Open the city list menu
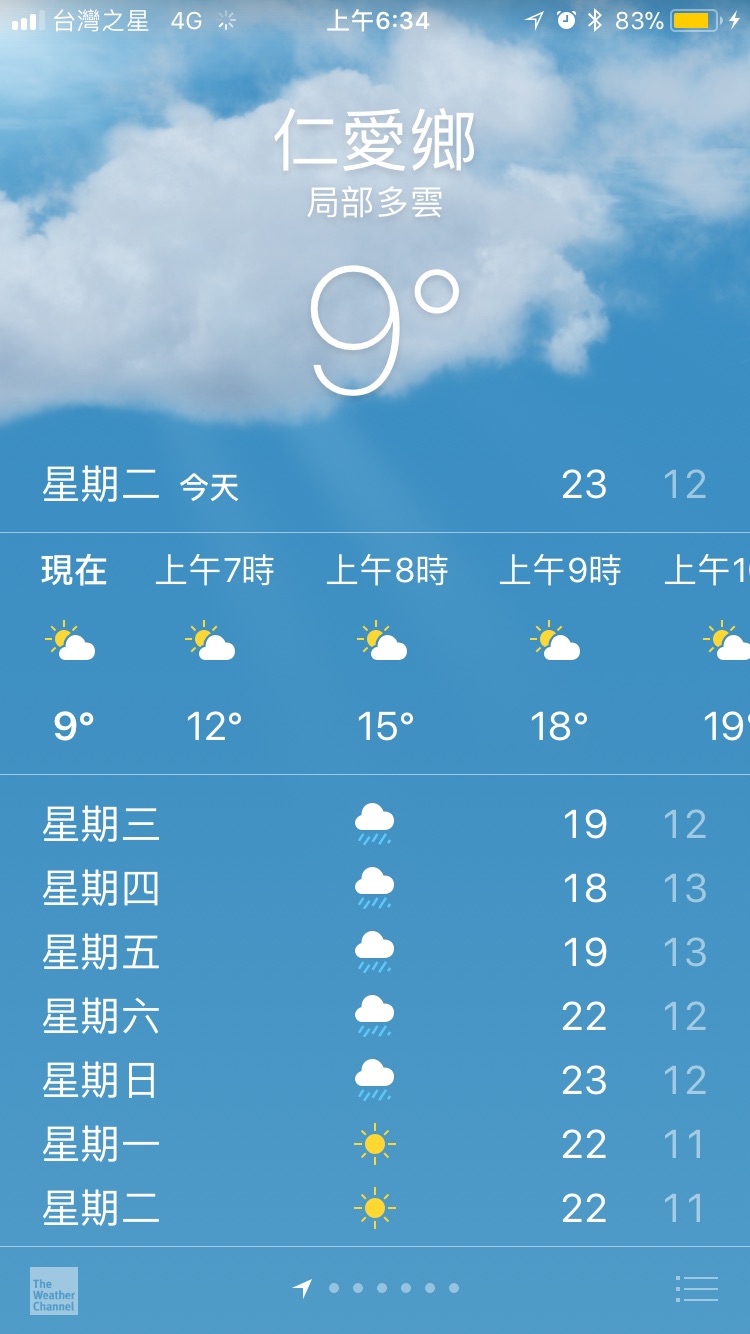The width and height of the screenshot is (750, 1334). point(697,1289)
